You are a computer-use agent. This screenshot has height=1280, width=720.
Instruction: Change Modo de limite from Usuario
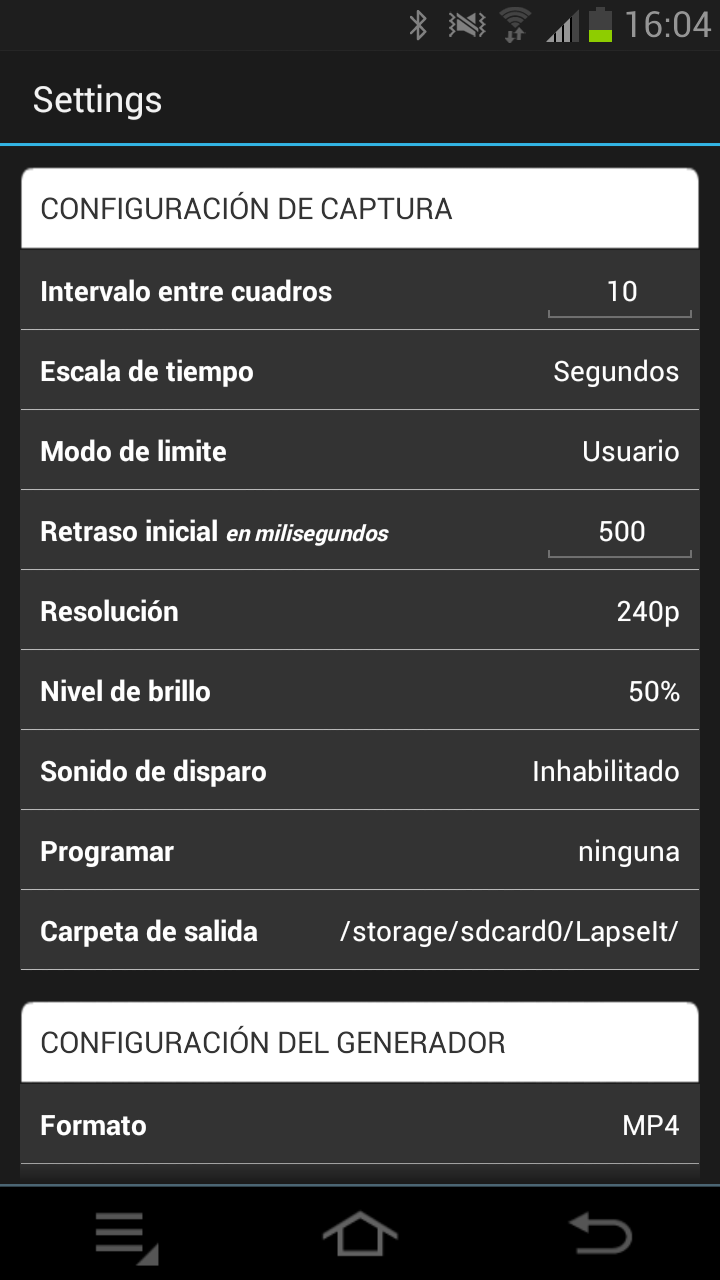coord(360,450)
